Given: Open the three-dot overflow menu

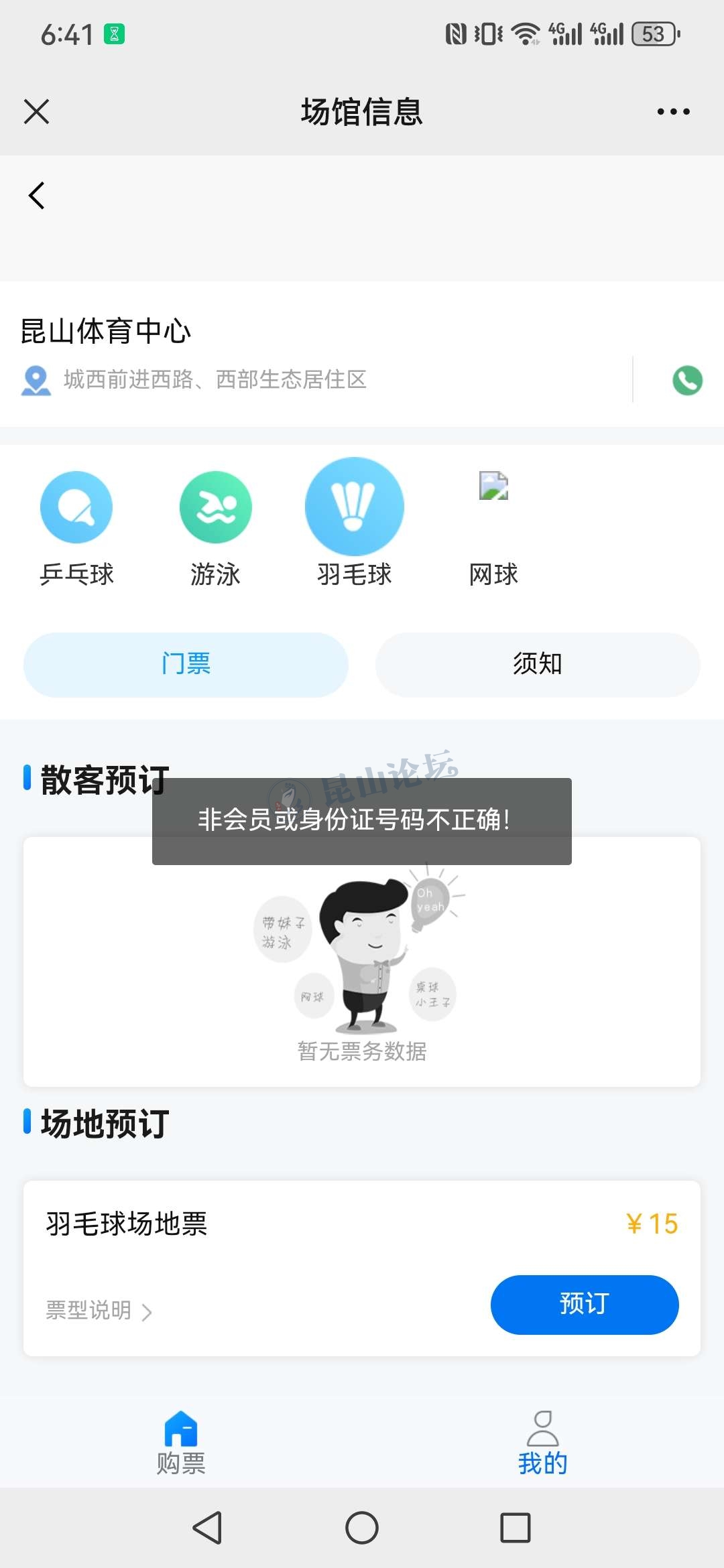Looking at the screenshot, I should point(673,111).
